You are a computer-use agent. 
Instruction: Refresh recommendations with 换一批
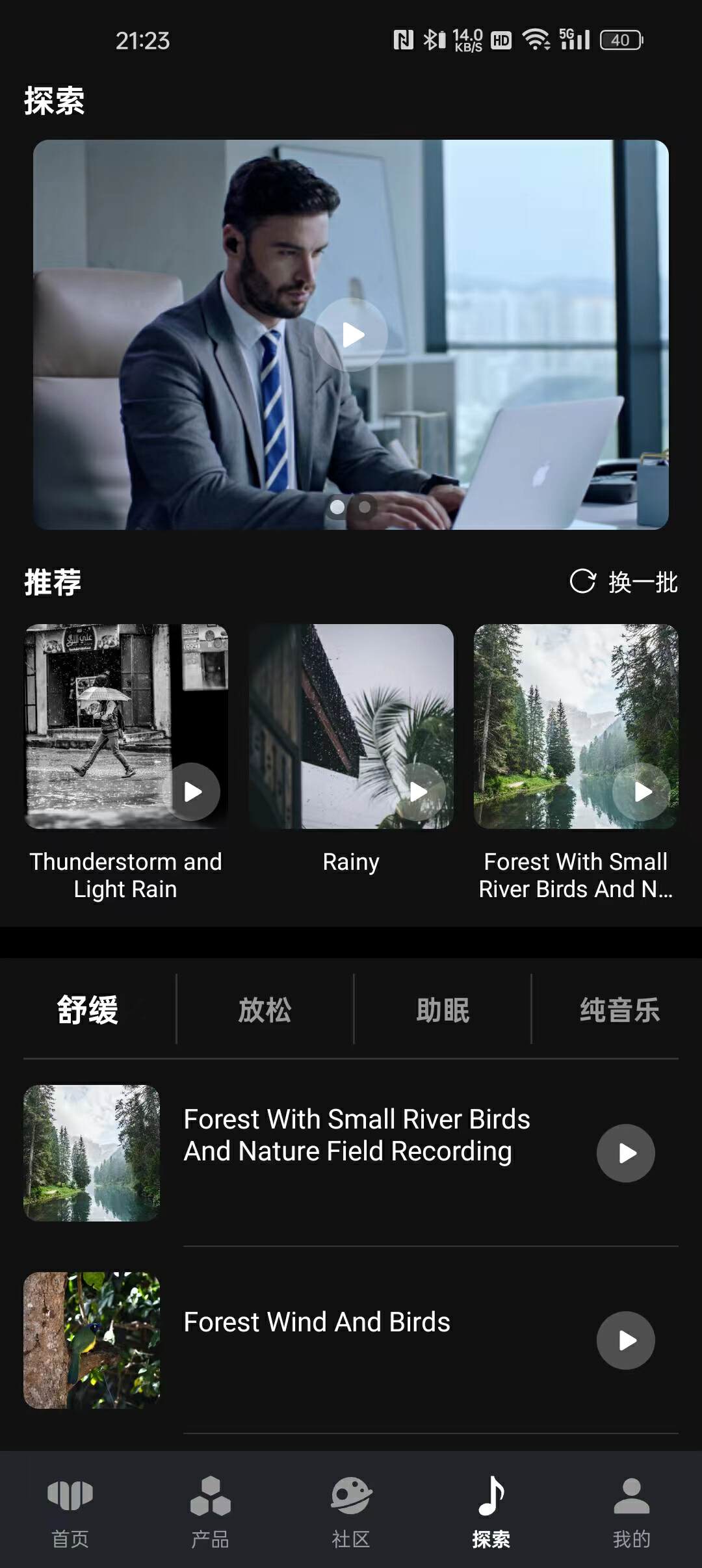coord(624,582)
